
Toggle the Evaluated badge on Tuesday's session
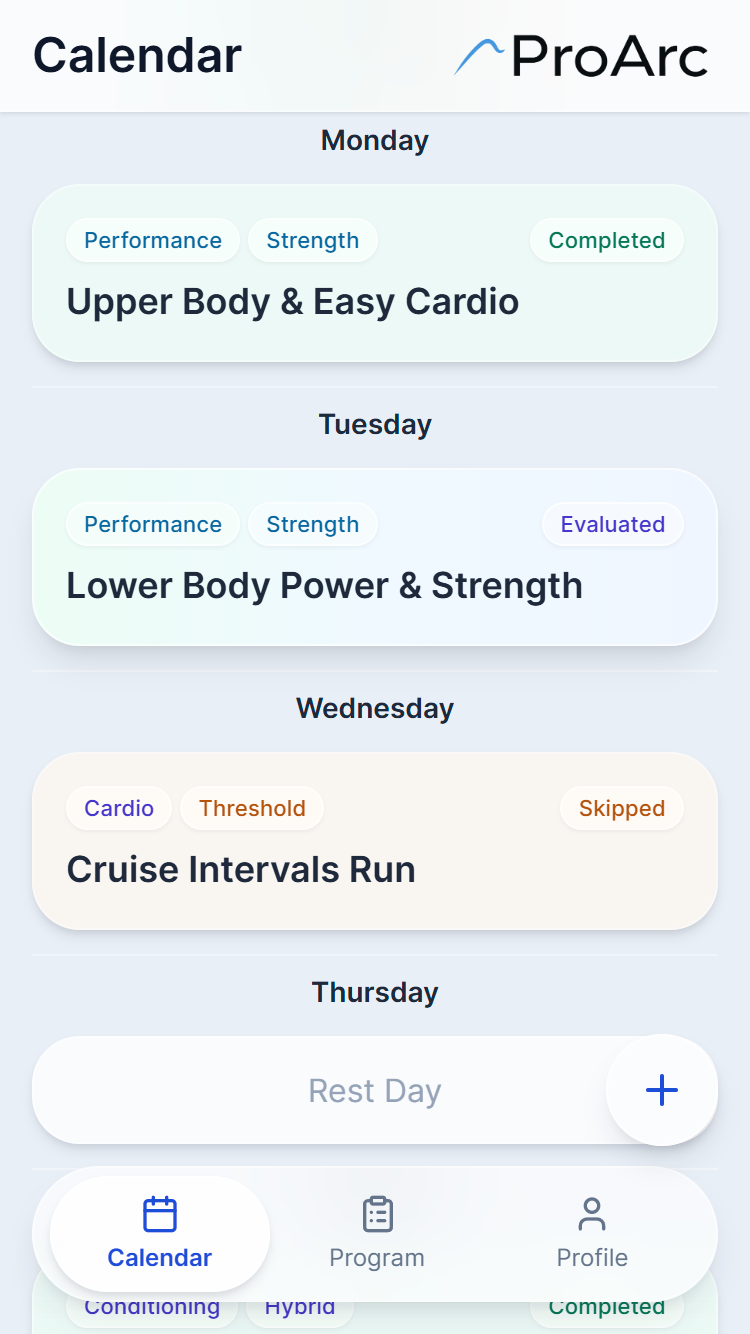612,524
